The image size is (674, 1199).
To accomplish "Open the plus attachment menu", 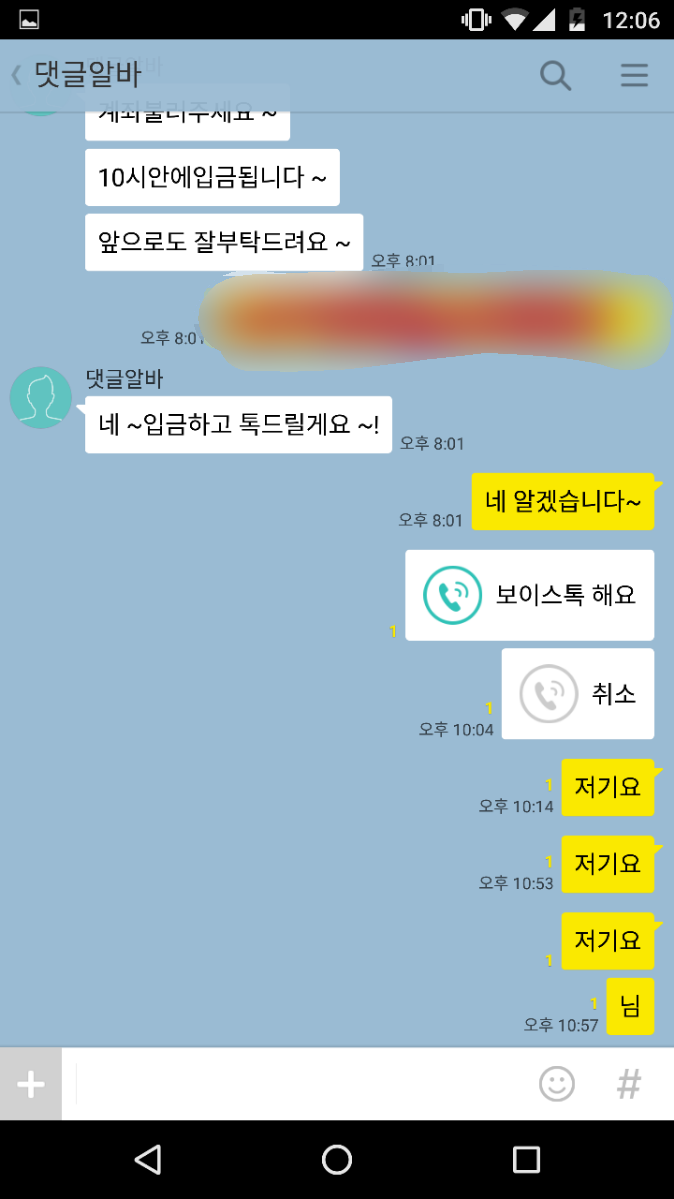I will click(31, 1084).
